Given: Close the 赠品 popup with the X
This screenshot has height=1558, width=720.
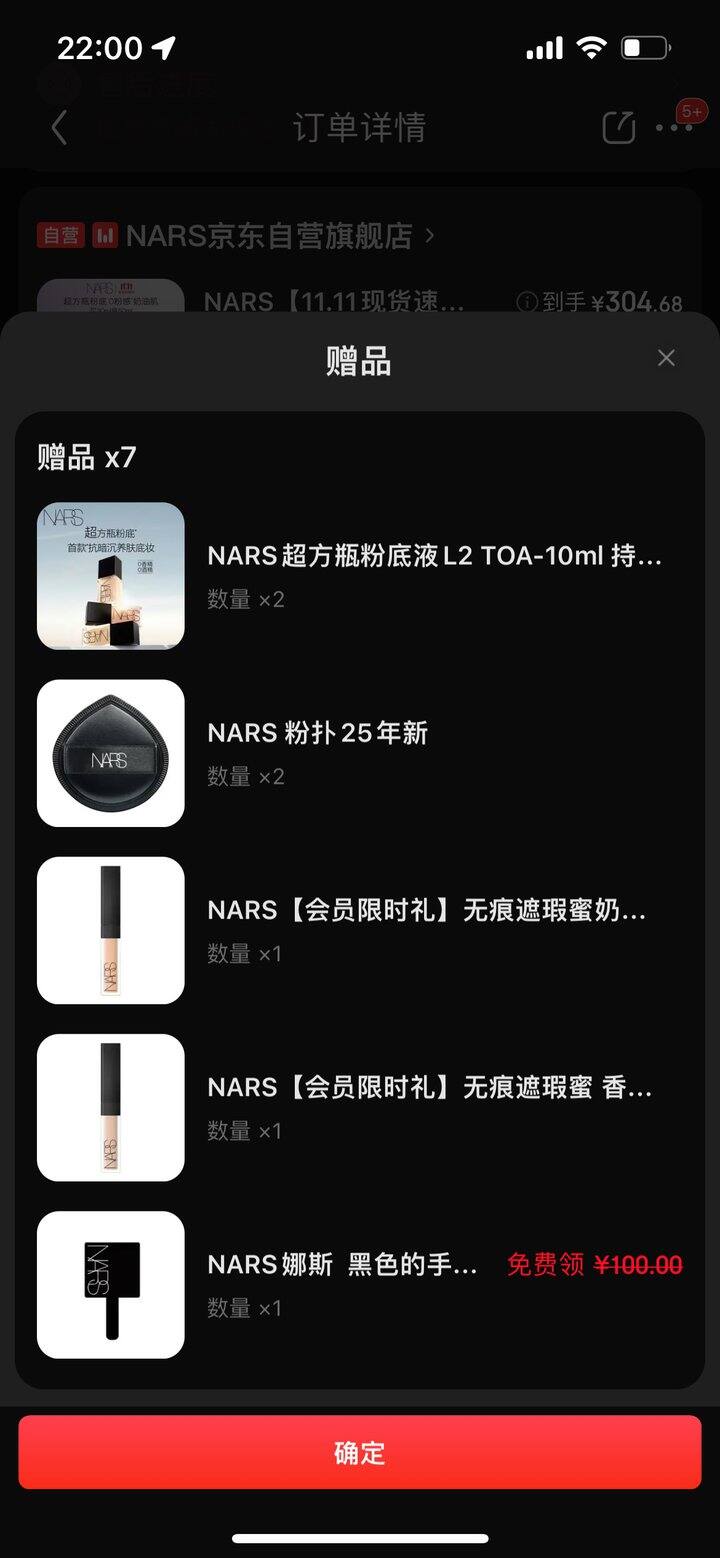Looking at the screenshot, I should 666,357.
